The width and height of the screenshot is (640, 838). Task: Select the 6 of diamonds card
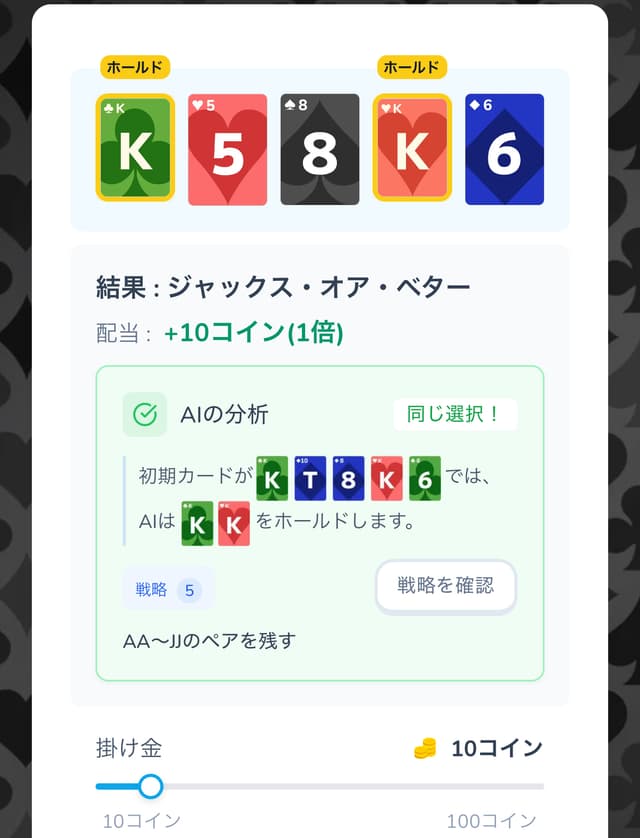point(504,150)
